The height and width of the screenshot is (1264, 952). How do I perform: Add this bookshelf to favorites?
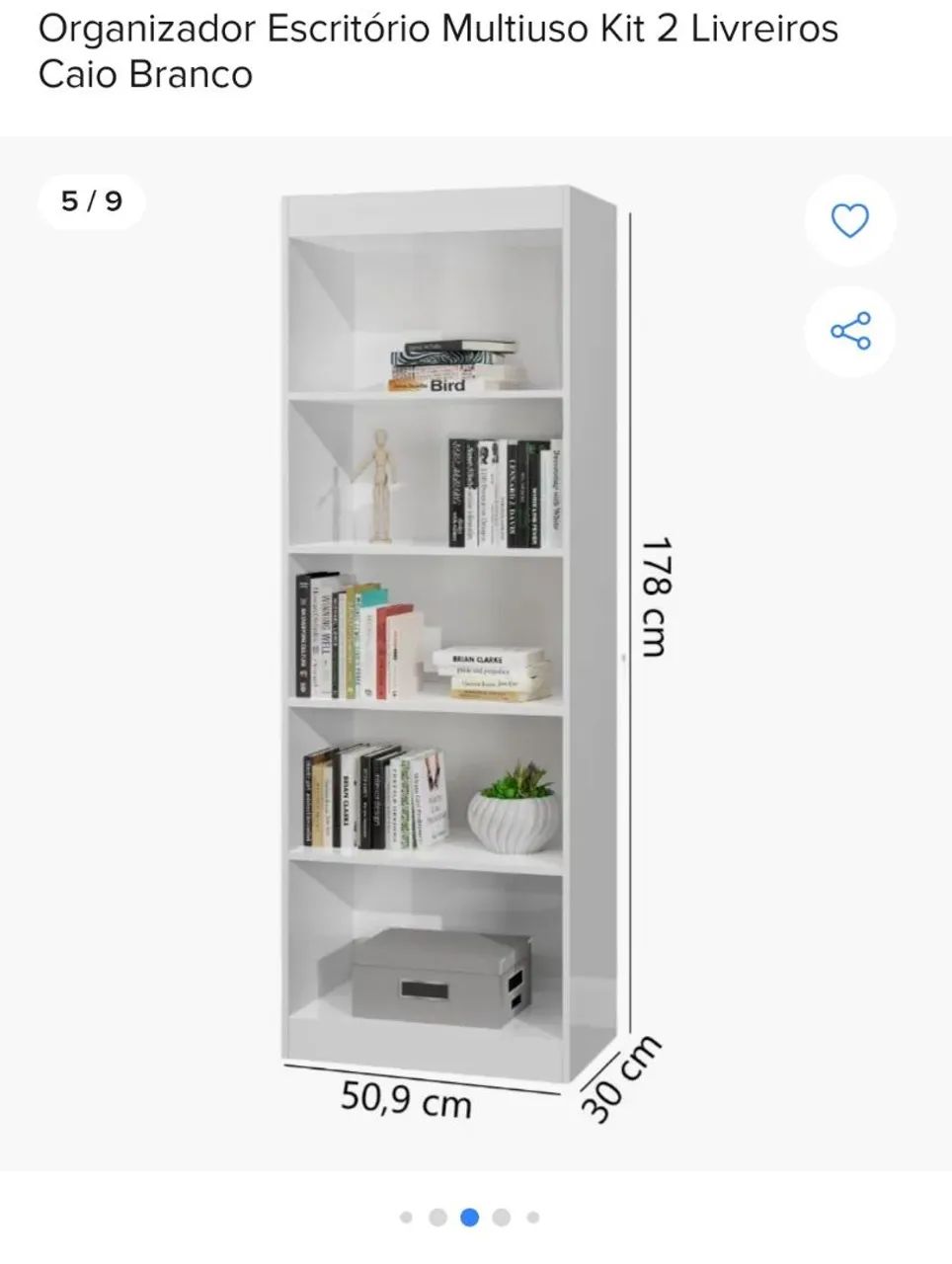tap(849, 220)
